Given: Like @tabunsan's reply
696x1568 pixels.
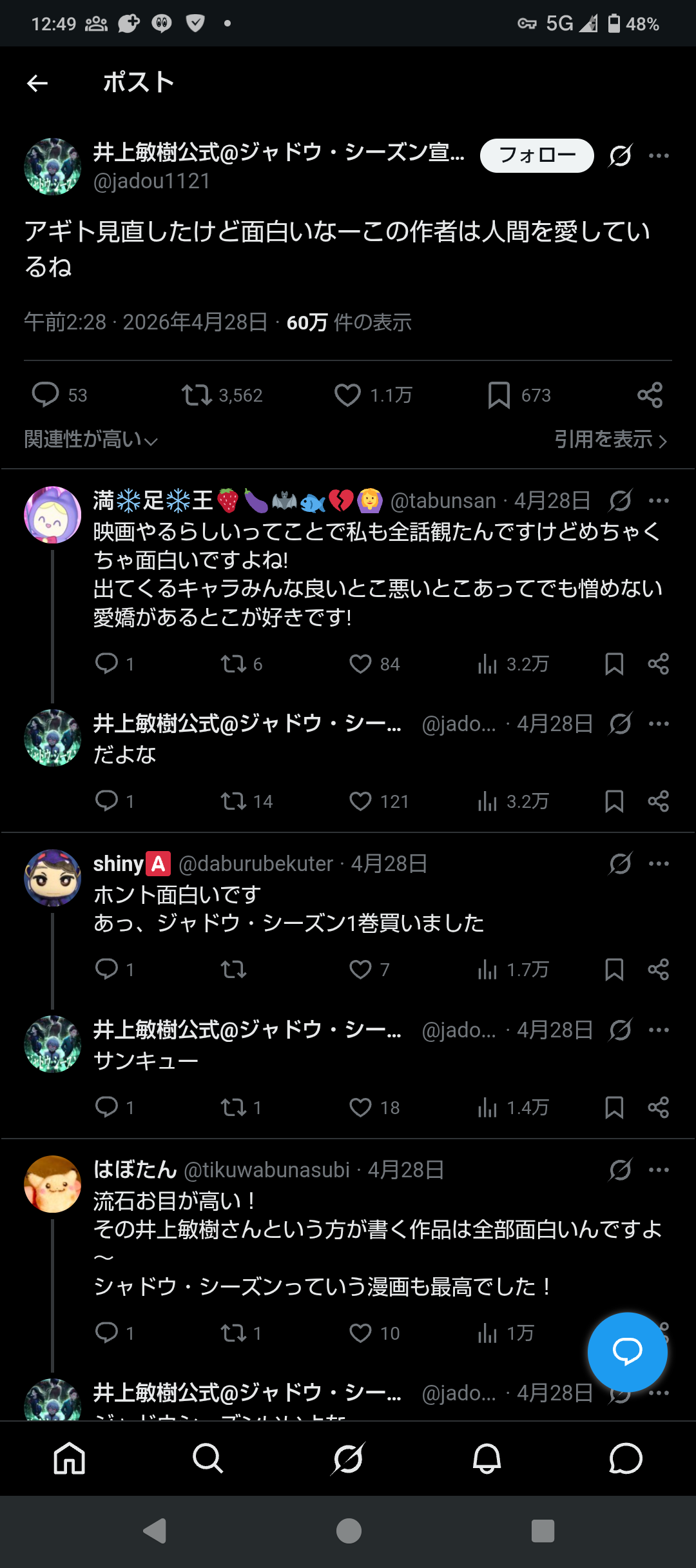Looking at the screenshot, I should point(360,664).
